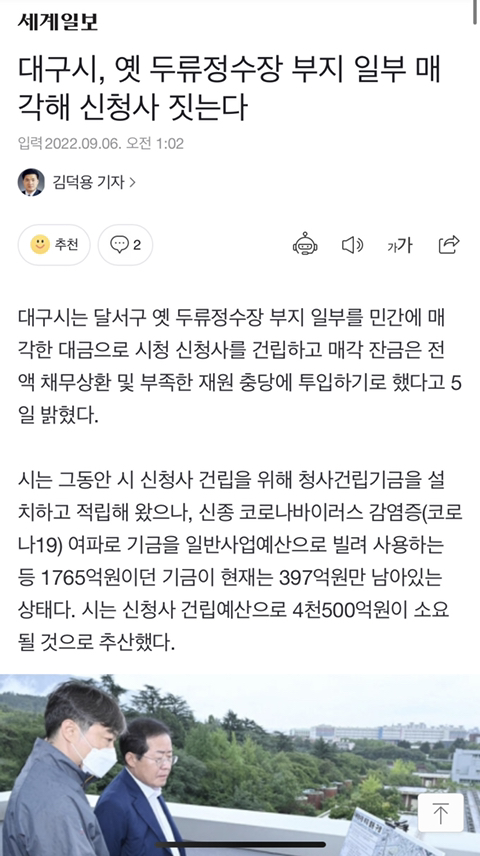Screen dimensions: 480x856
Task: Open the 세계일보 press home link
Action: pos(58,21)
